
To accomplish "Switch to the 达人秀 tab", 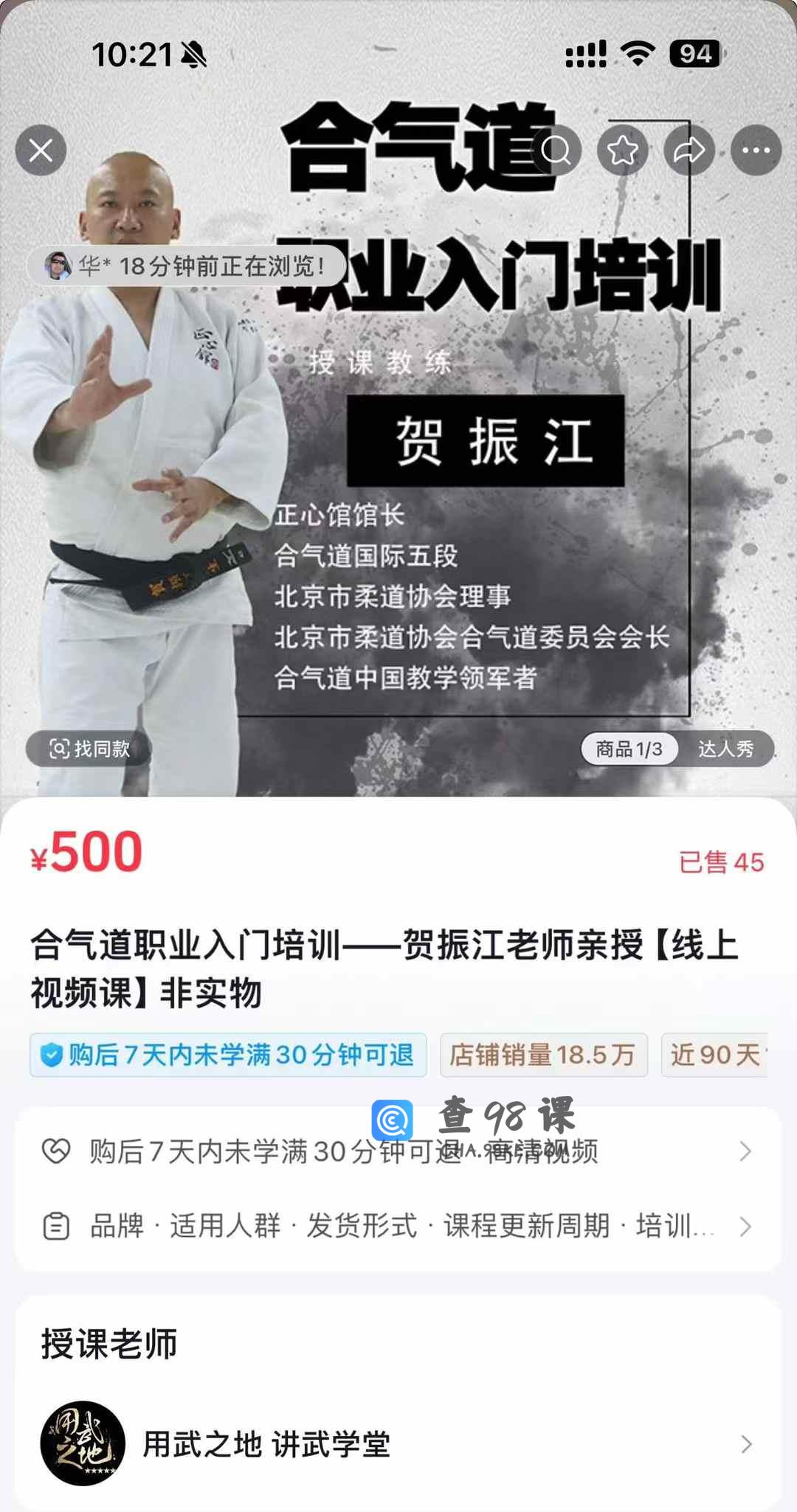I will 726,749.
